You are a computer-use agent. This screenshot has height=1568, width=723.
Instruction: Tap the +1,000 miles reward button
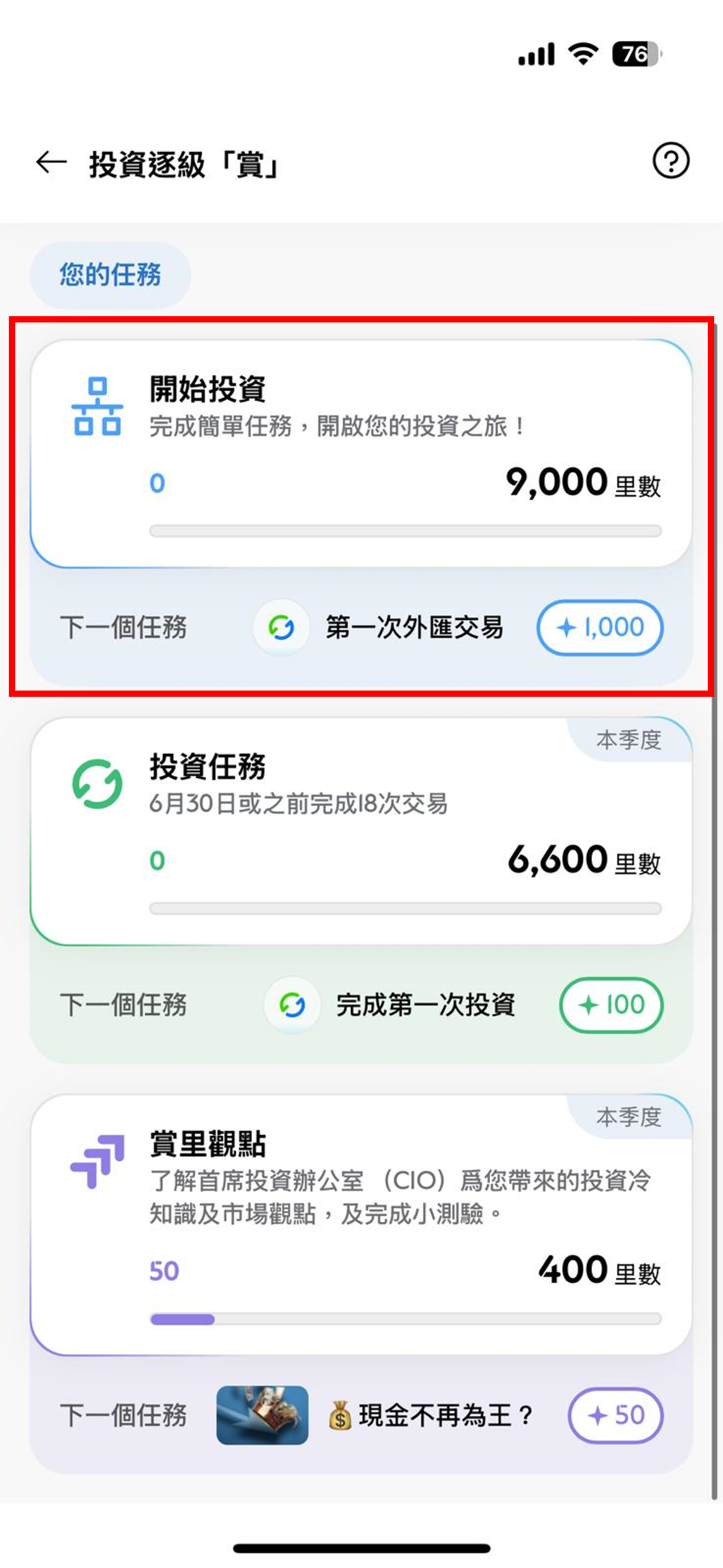(600, 627)
